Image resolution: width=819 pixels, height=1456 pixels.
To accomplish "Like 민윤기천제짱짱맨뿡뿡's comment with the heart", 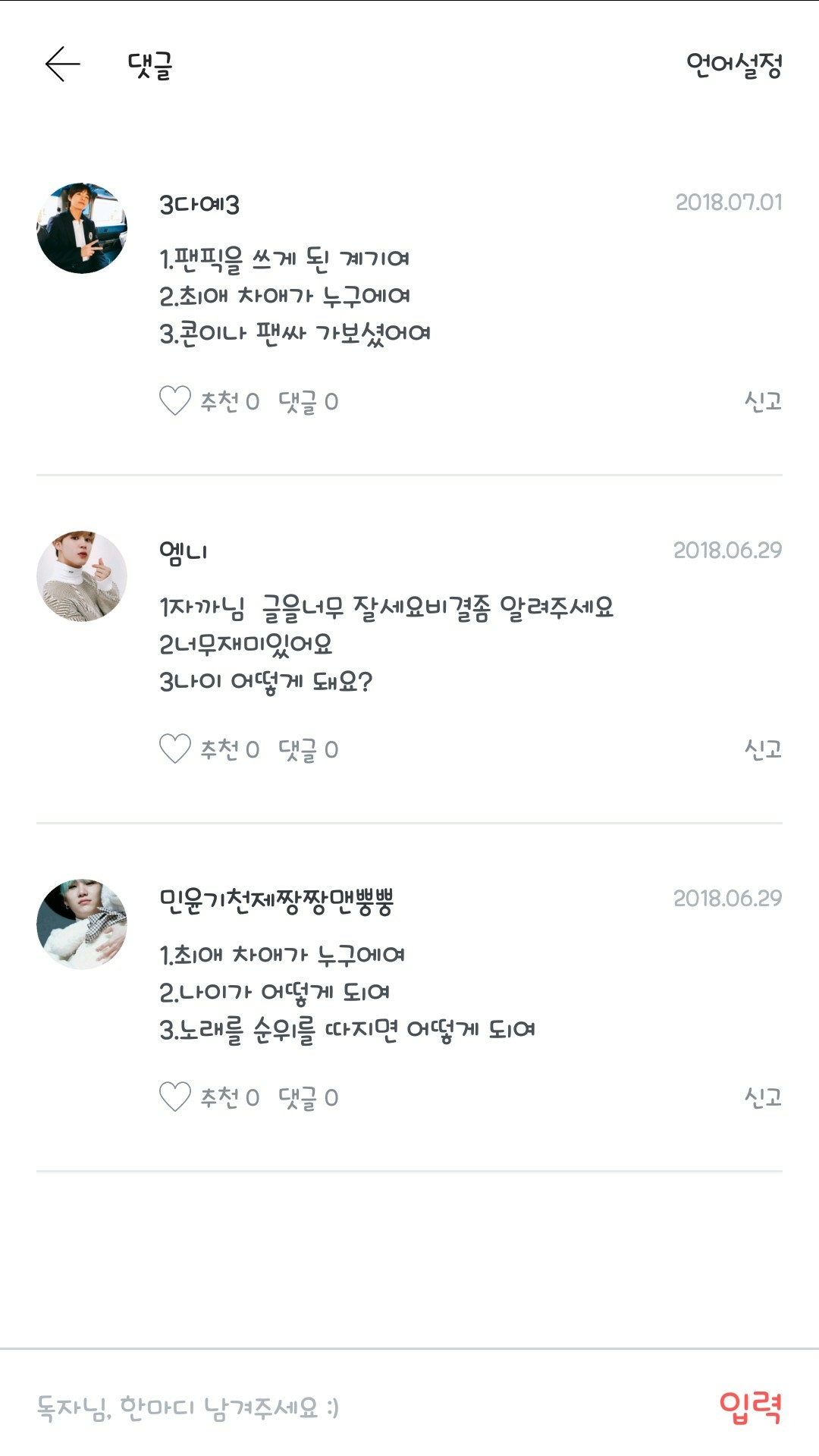I will click(175, 1097).
